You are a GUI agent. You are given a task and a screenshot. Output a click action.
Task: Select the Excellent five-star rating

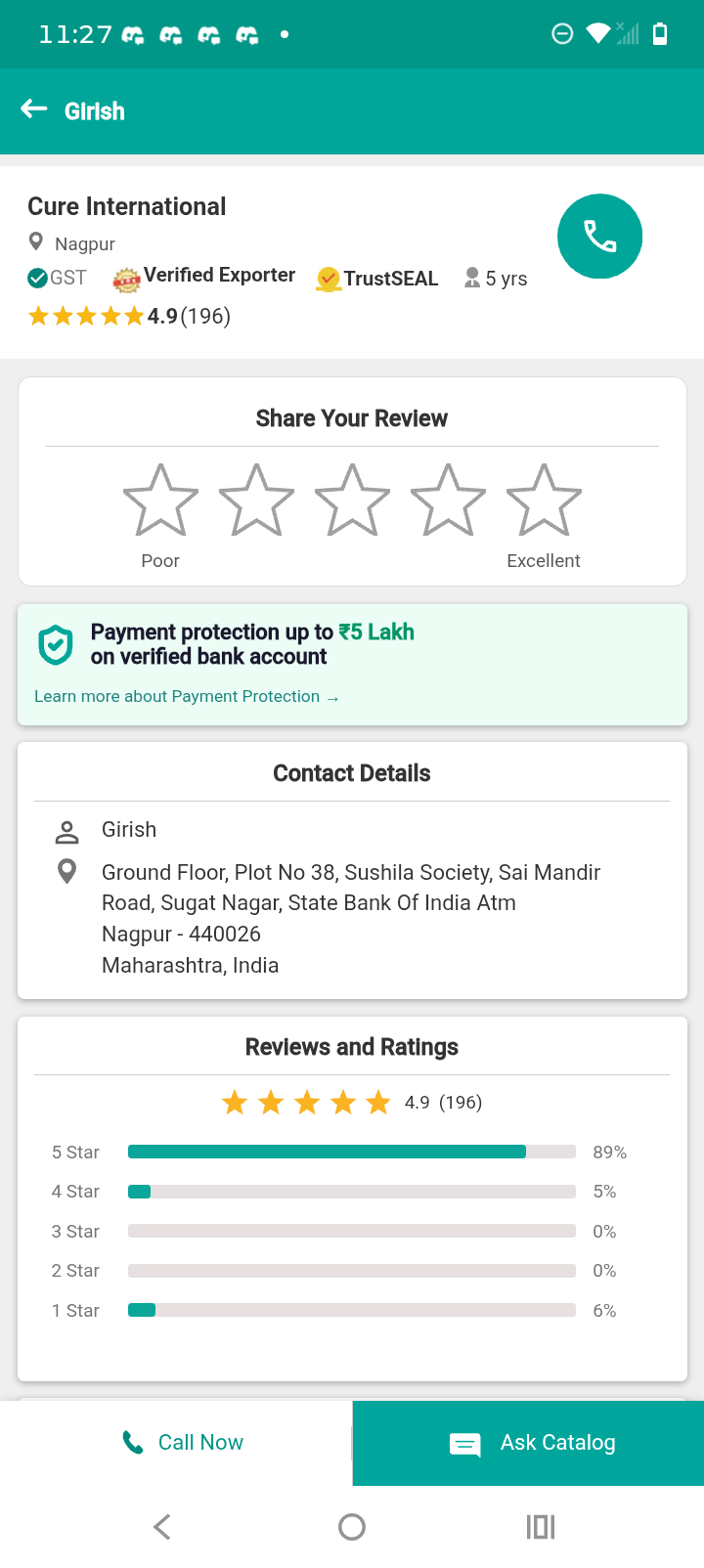click(543, 500)
